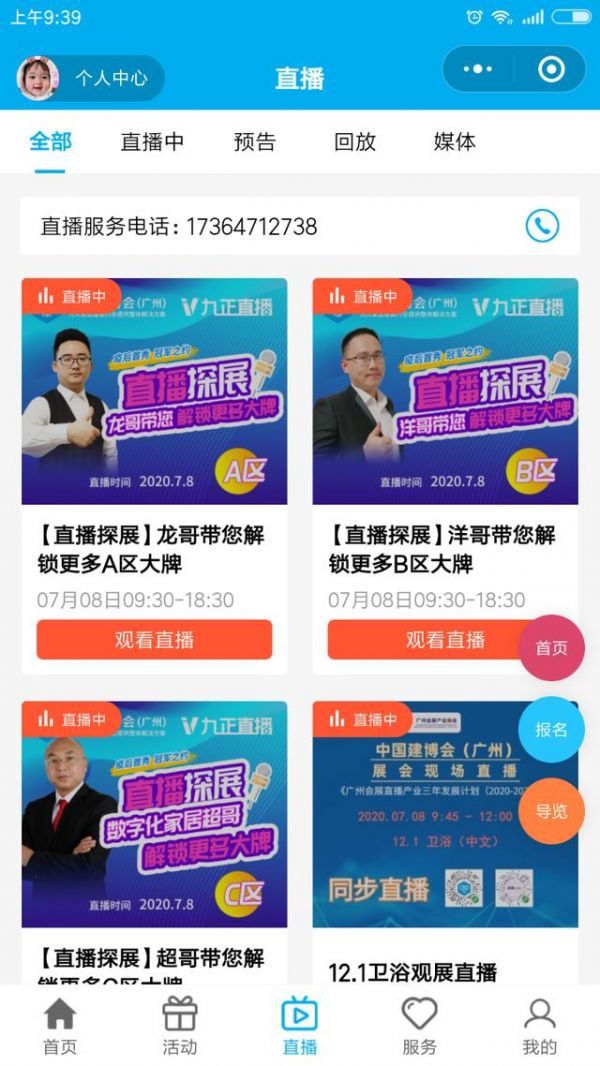Screen dimensions: 600x1066
Task: Open the 服务 bottom tab
Action: tap(420, 1027)
